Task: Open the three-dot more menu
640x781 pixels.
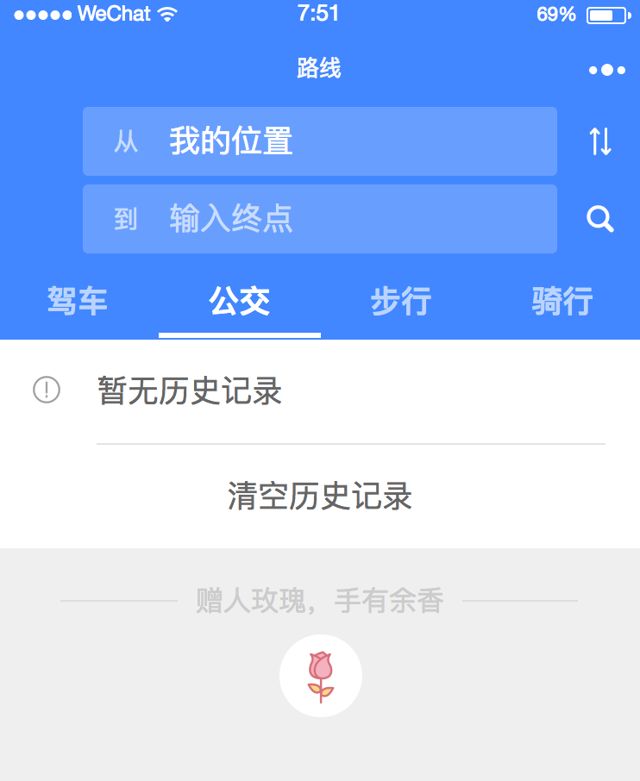Action: [606, 70]
